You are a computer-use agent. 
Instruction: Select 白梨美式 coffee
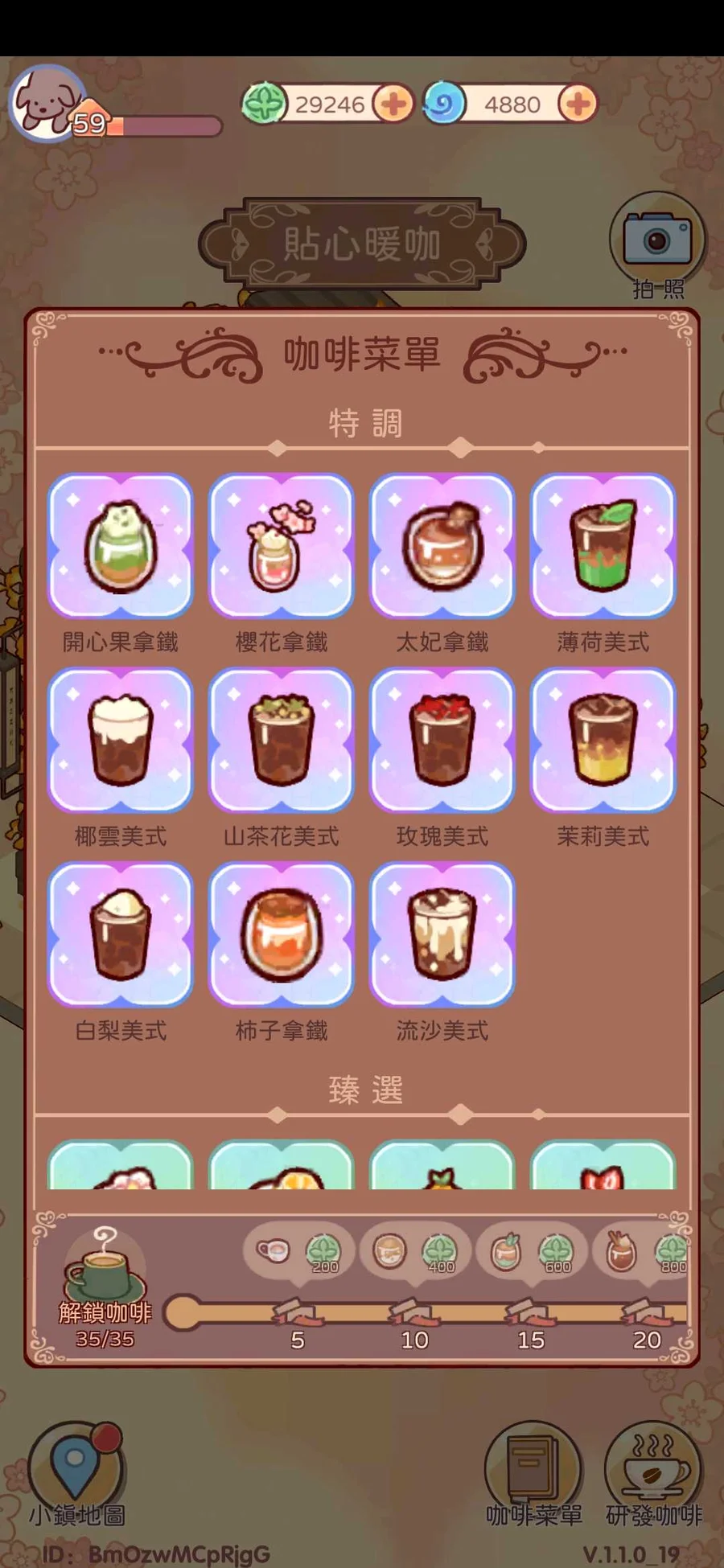pos(121,934)
